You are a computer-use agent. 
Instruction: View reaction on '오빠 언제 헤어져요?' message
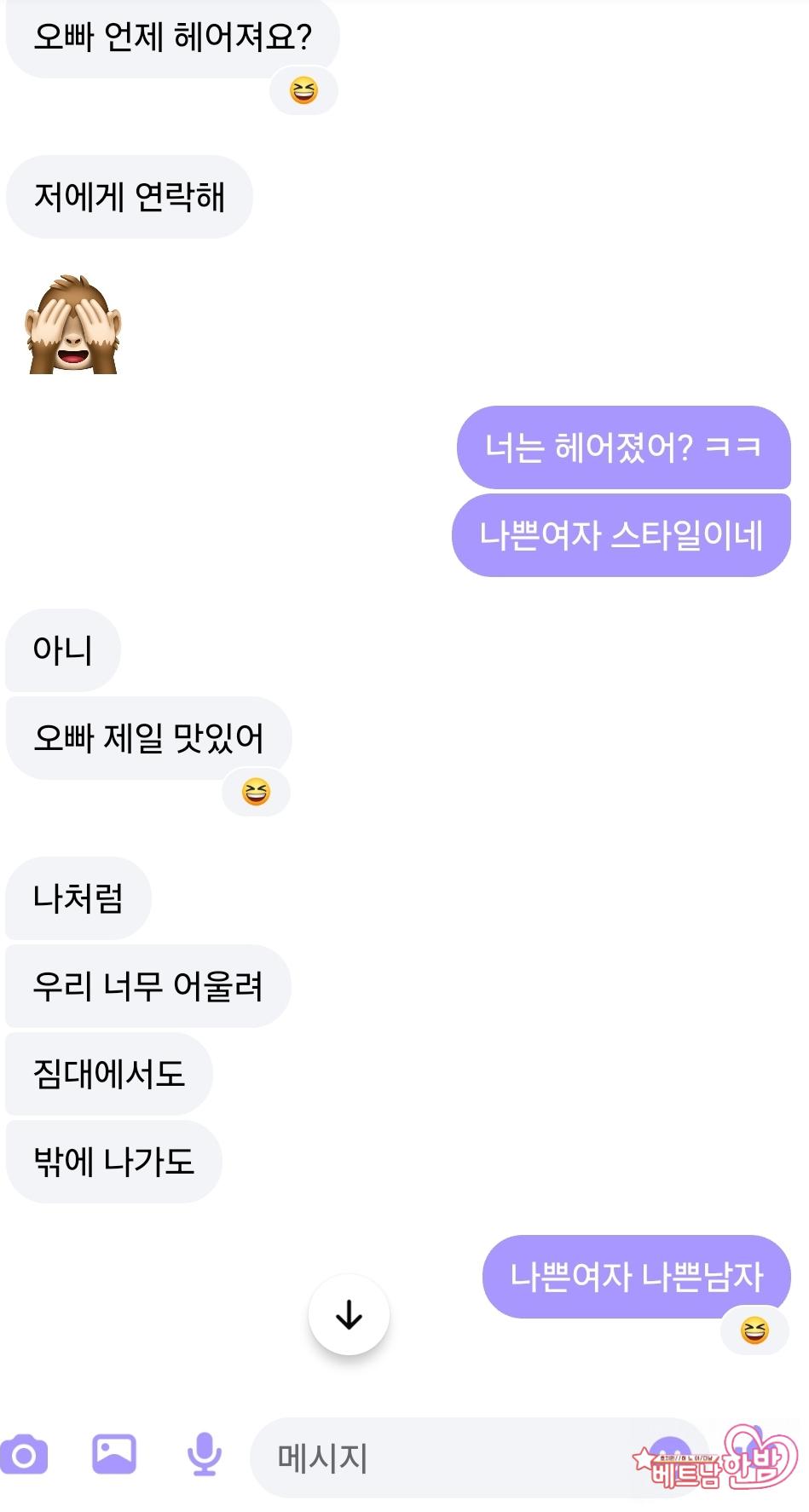click(x=303, y=90)
